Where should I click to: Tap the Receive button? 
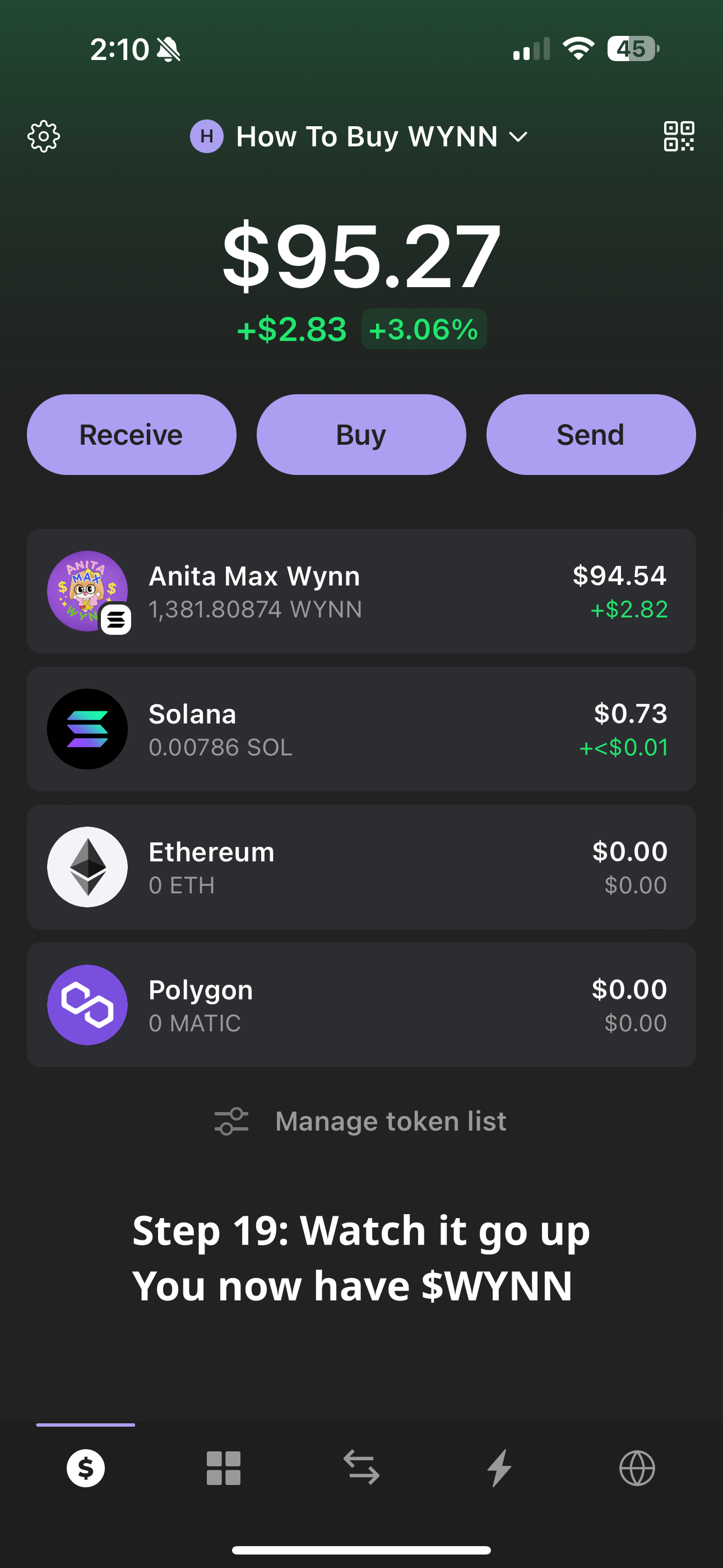(x=132, y=435)
